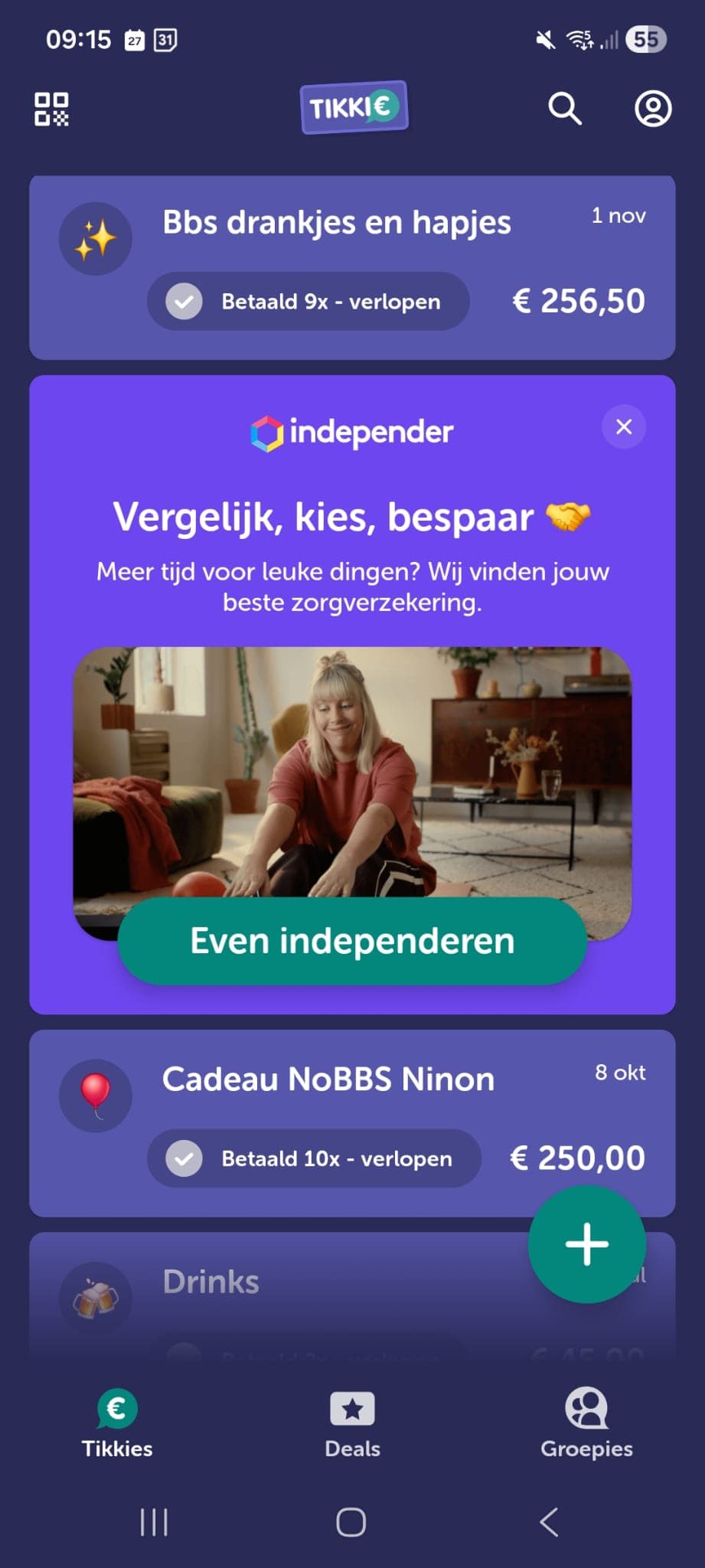Screen dimensions: 705x1568
Task: Create a new Tikkie with plus button
Action: tap(586, 1243)
